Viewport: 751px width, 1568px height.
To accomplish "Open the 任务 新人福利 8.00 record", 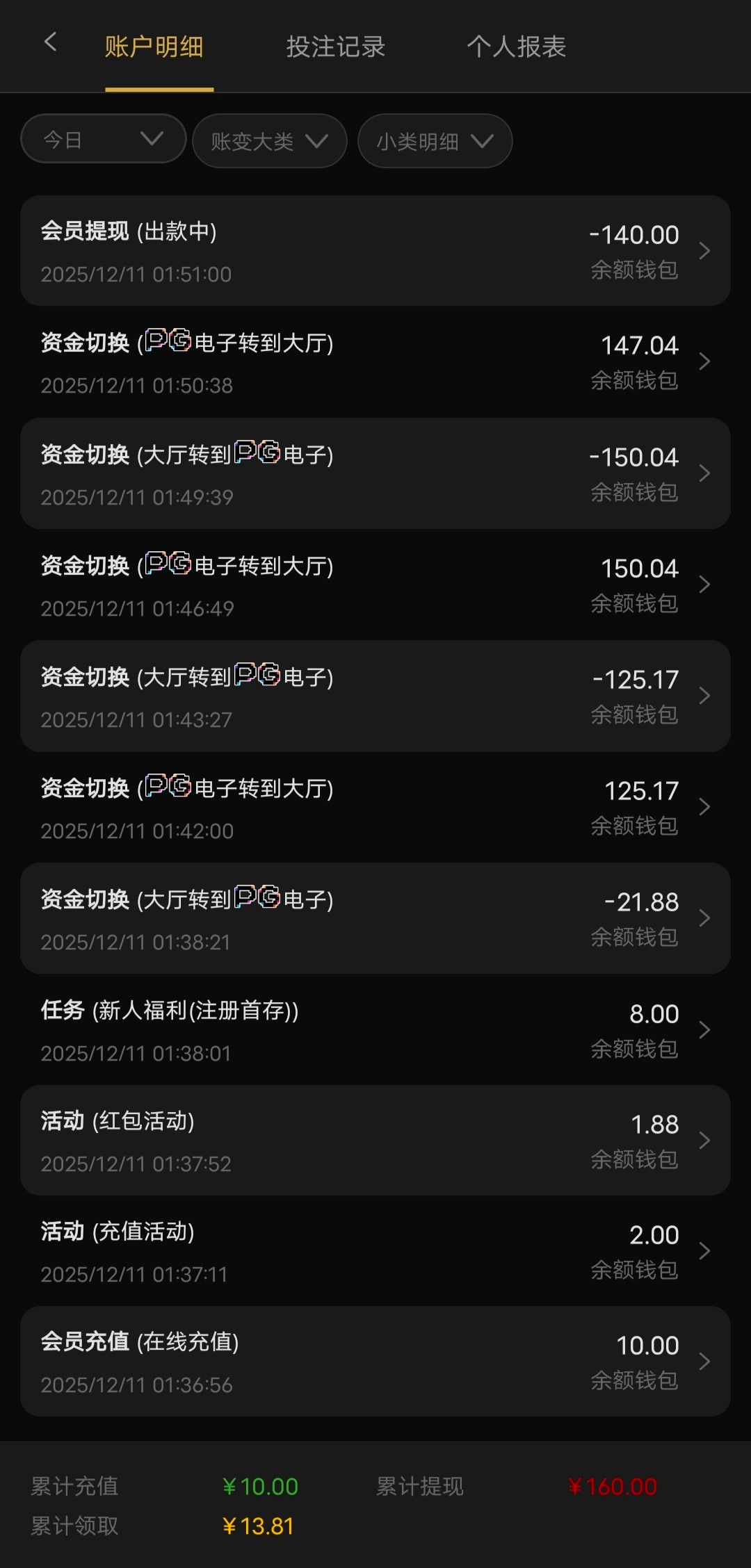I will coord(375,1030).
